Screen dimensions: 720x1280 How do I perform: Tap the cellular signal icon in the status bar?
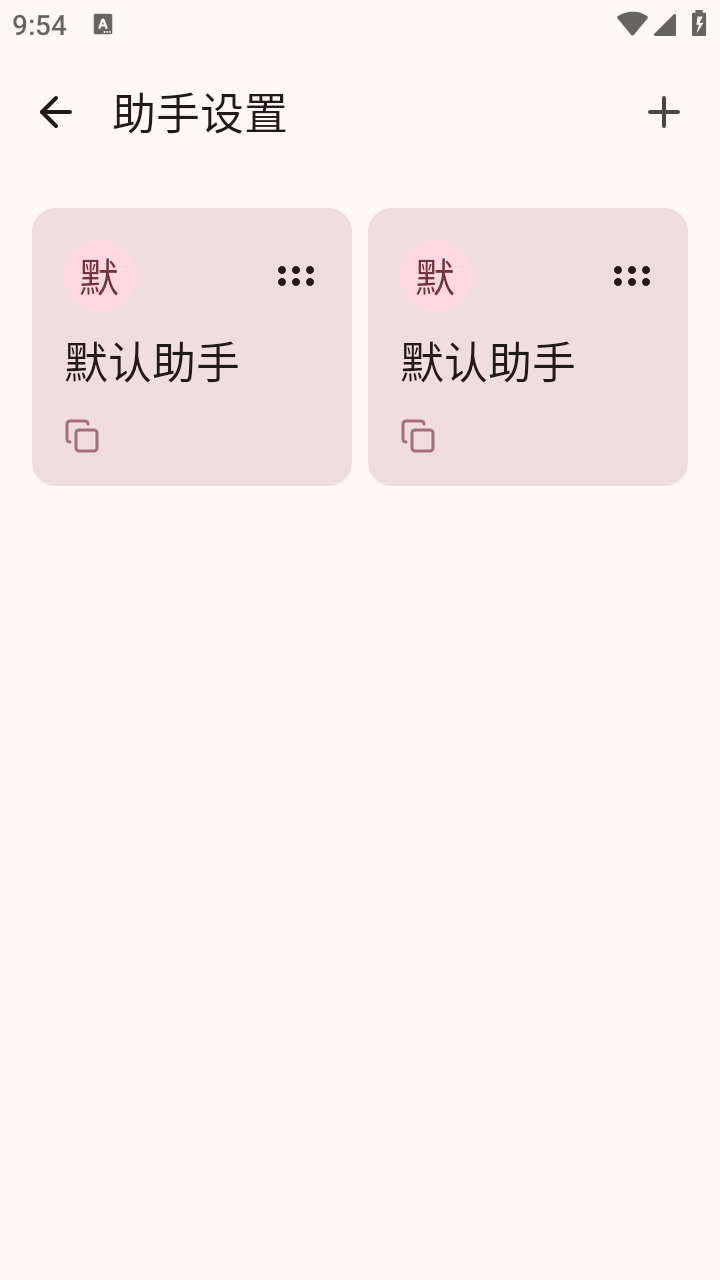pos(664,24)
